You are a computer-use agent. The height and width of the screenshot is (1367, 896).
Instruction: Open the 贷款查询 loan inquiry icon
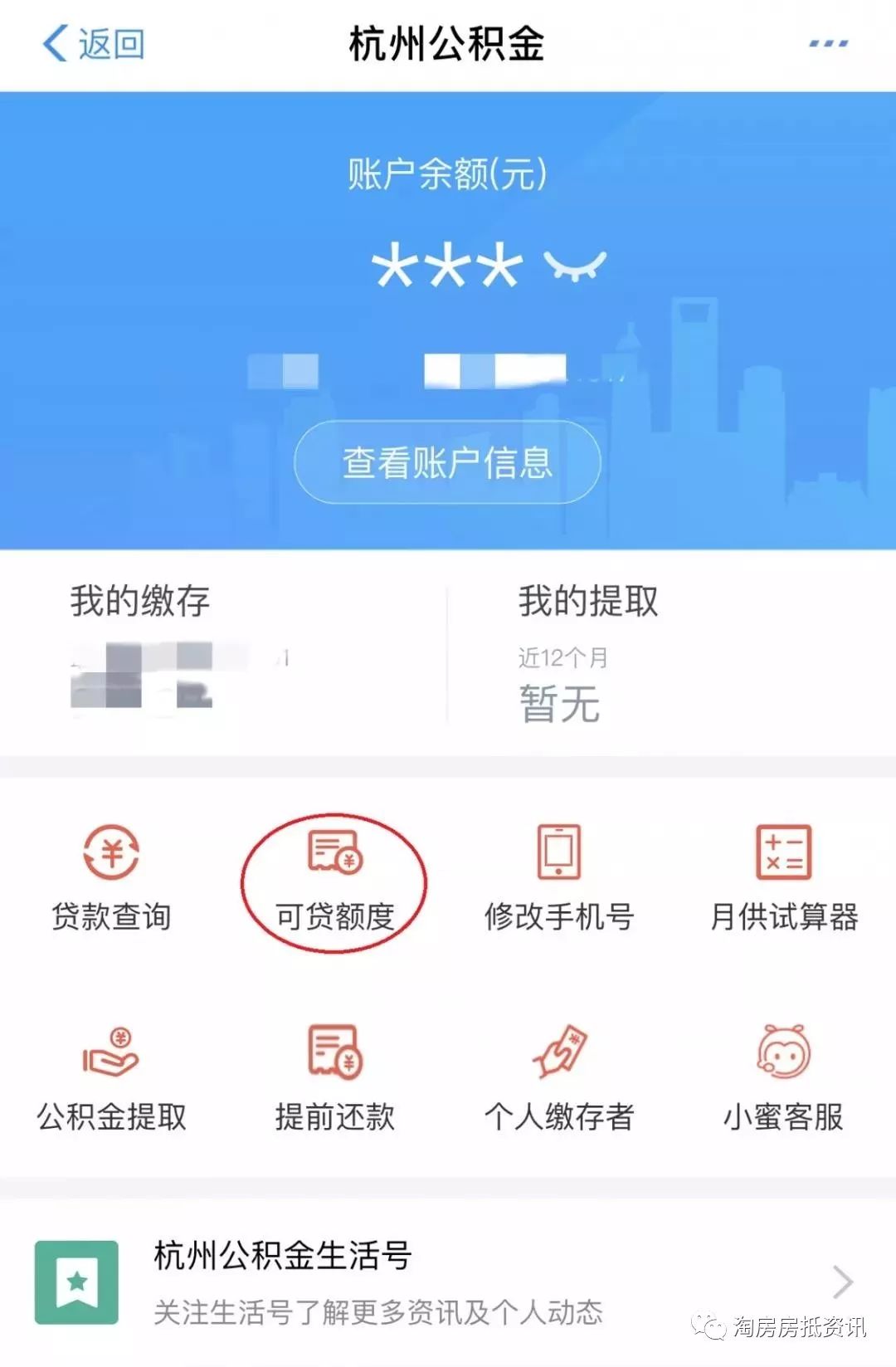point(111,876)
